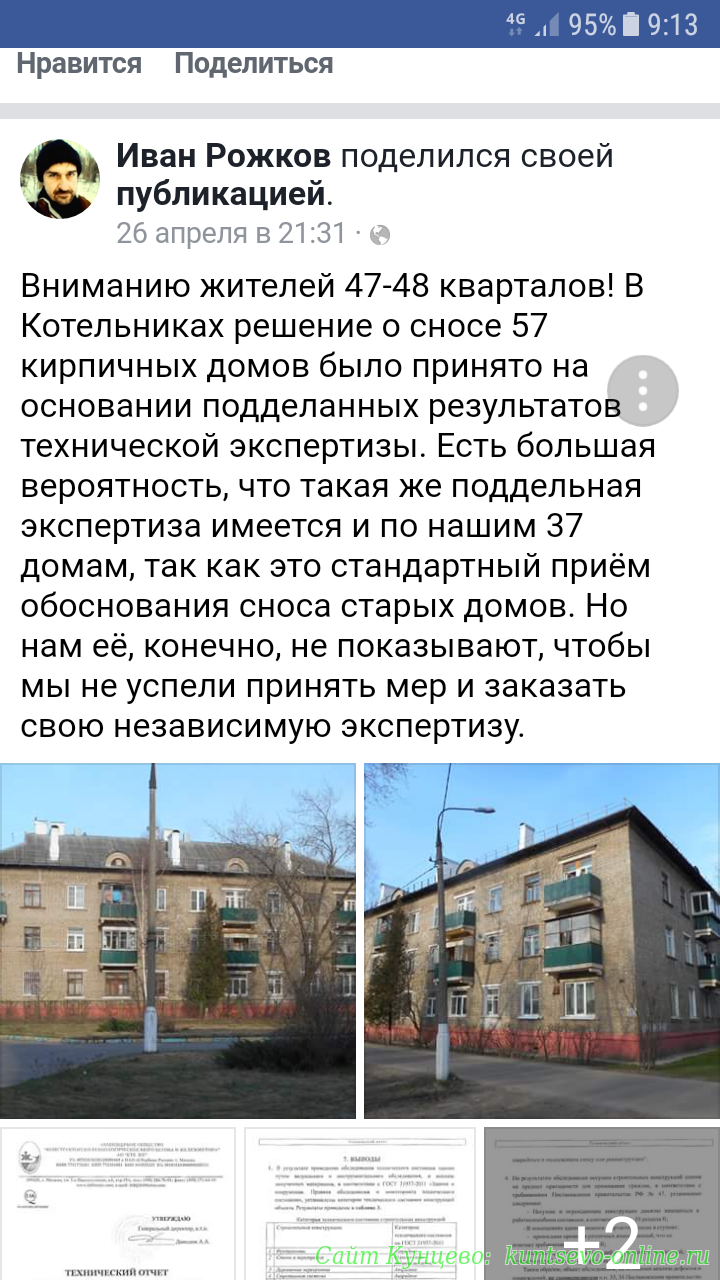
Task: Tap the floating three-dot overflow button
Action: (x=643, y=391)
